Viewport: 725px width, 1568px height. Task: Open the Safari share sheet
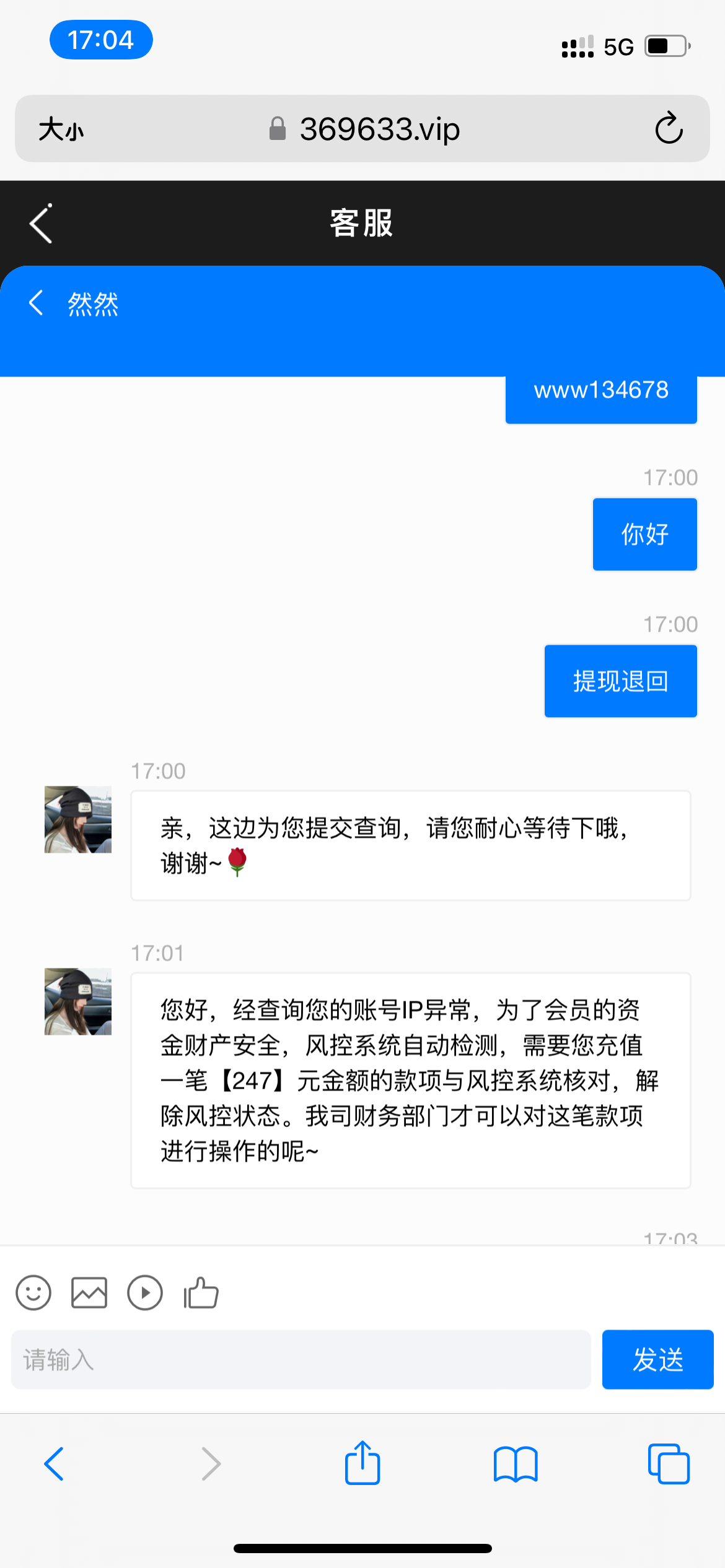pos(362,1463)
